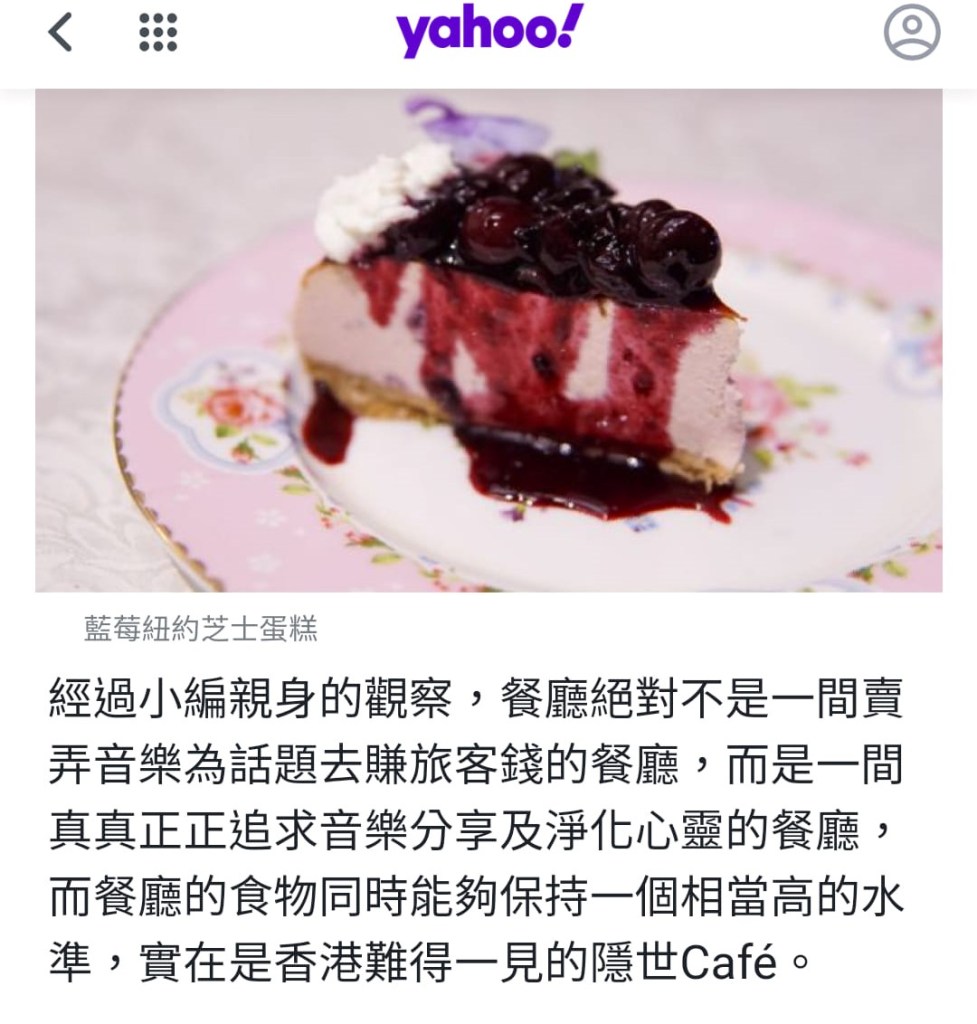Viewport: 977px width, 1024px height.
Task: Open the Yahoo apps grid menu
Action: coord(157,33)
